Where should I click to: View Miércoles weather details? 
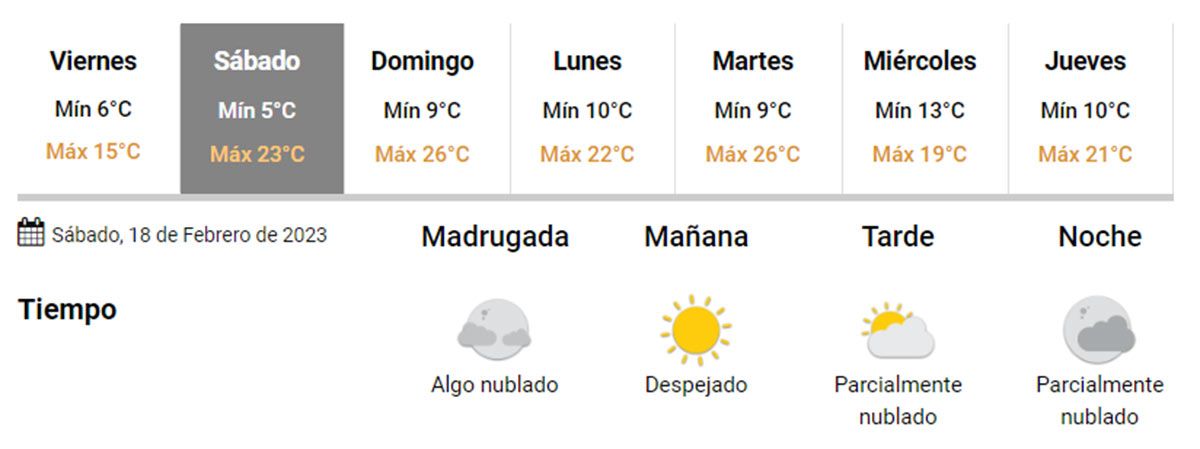pos(919,108)
